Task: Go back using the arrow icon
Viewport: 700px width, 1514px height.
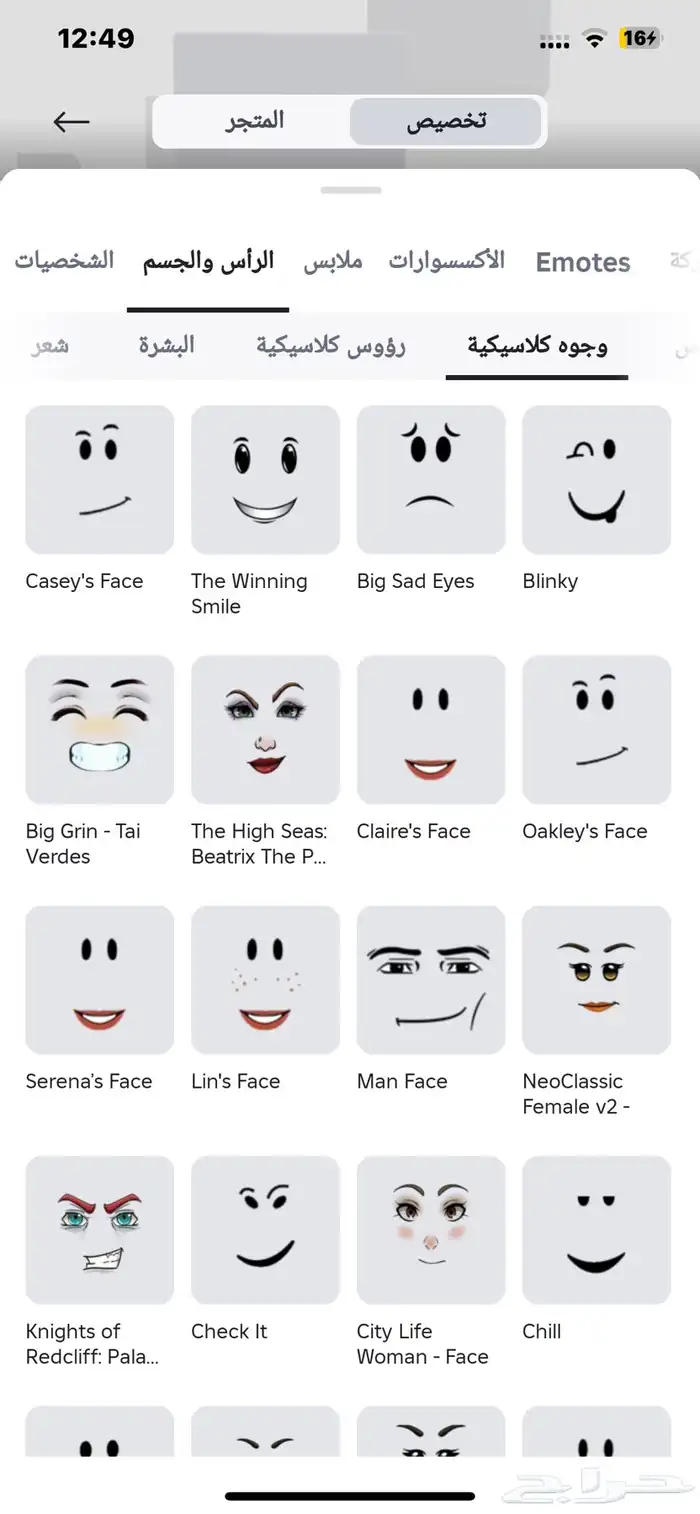Action: 71,122
